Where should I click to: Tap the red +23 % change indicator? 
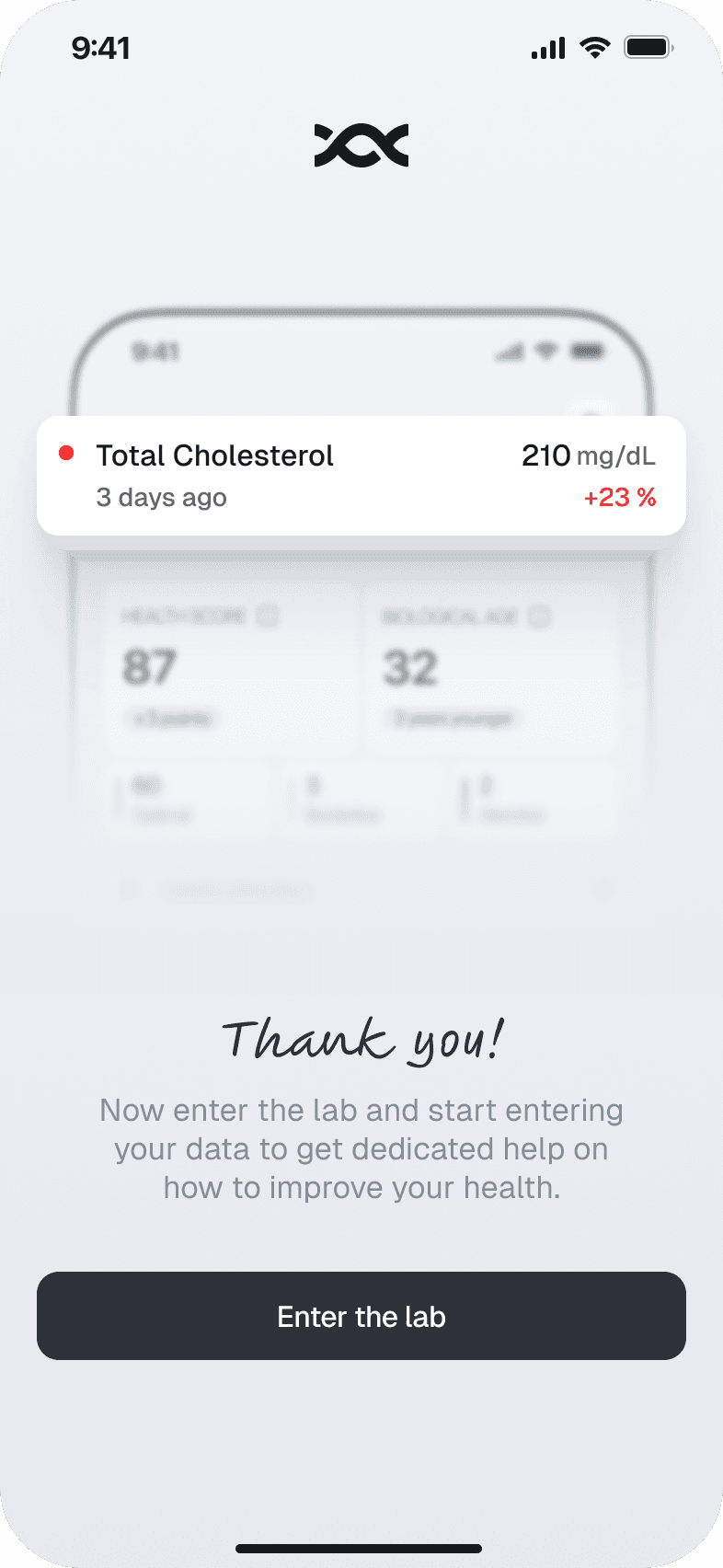click(x=620, y=497)
